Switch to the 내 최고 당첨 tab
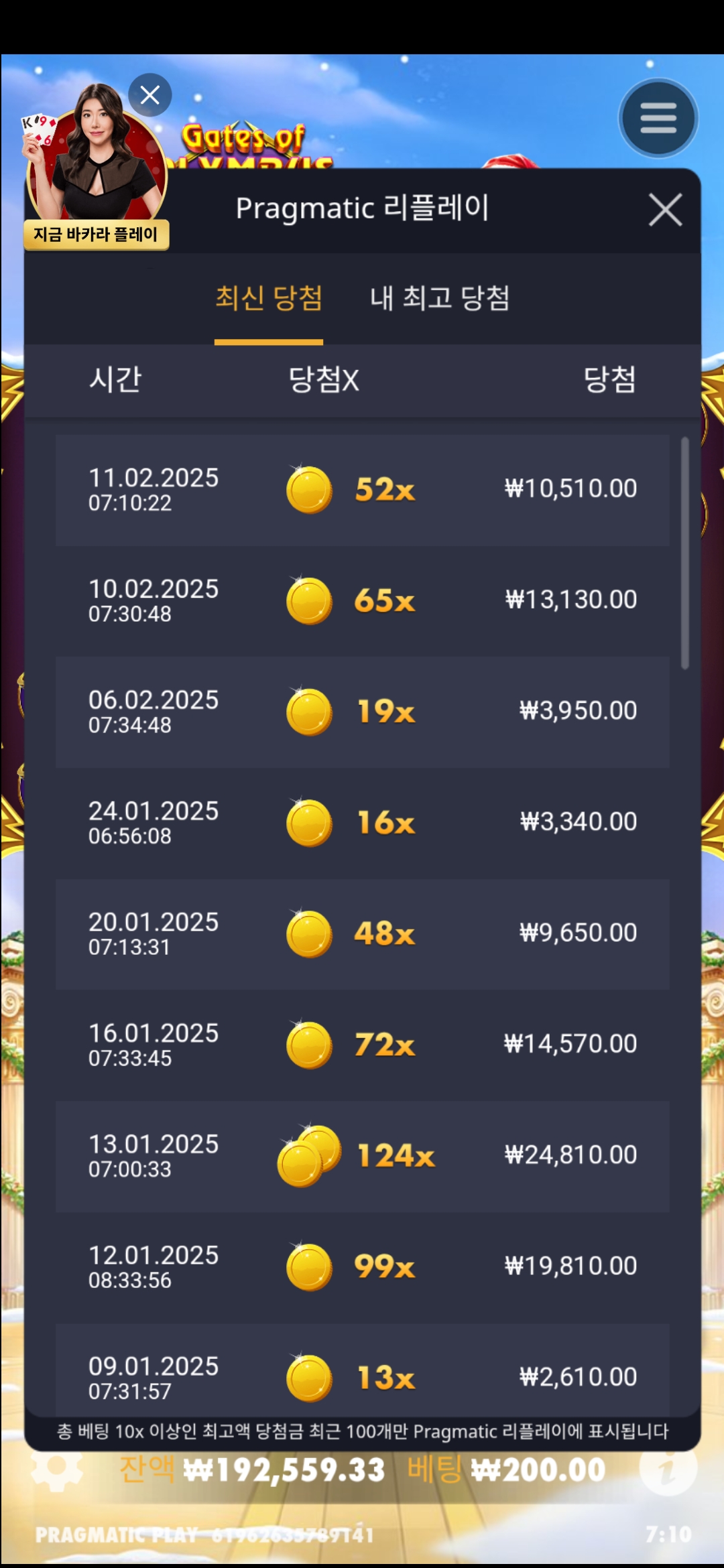 coord(440,298)
